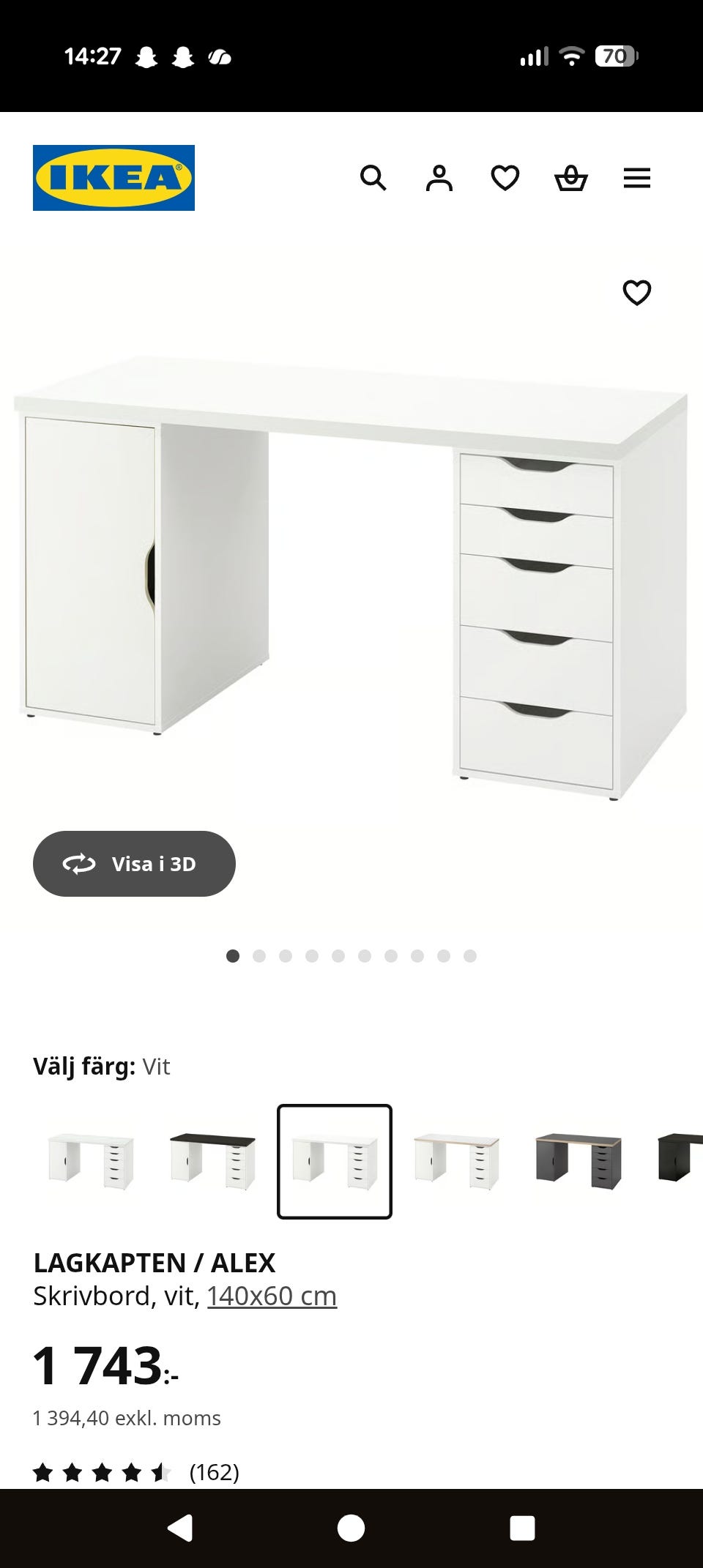Open your IKEA account profile
Image resolution: width=703 pixels, height=1568 pixels.
point(439,177)
